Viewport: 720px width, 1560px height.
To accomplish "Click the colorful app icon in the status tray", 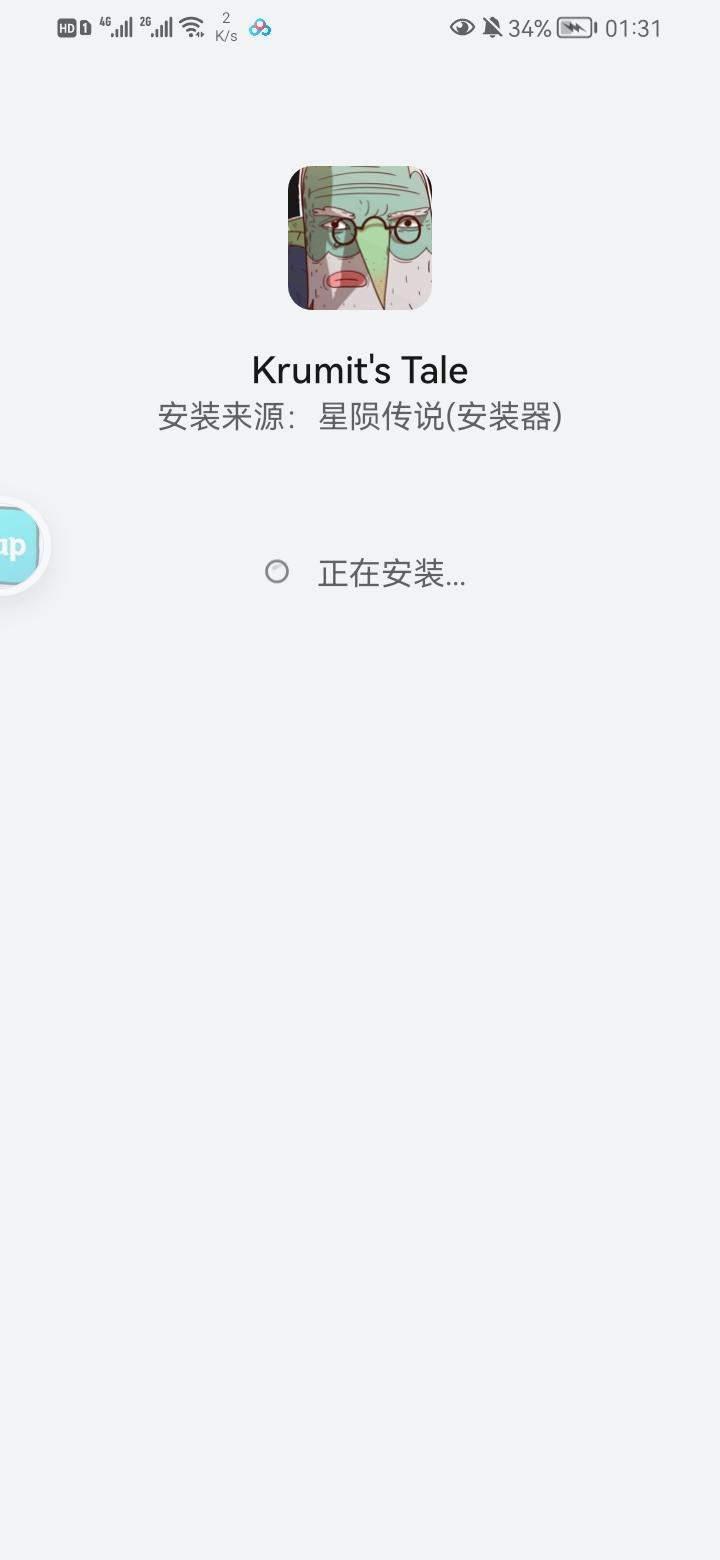I will pos(259,28).
